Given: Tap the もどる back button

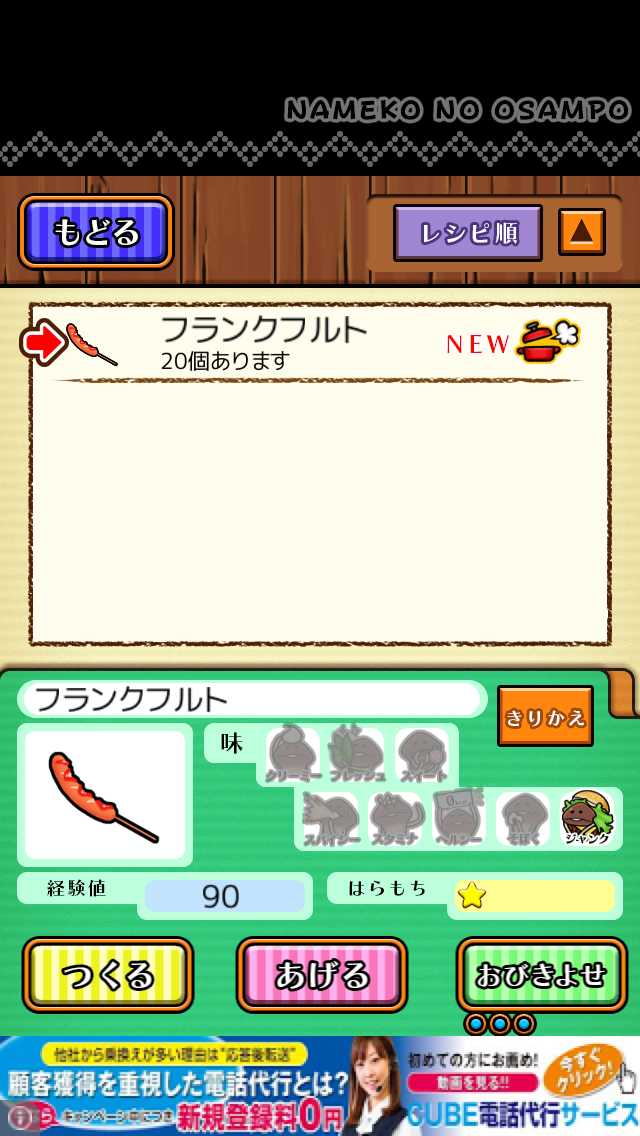Looking at the screenshot, I should point(96,232).
